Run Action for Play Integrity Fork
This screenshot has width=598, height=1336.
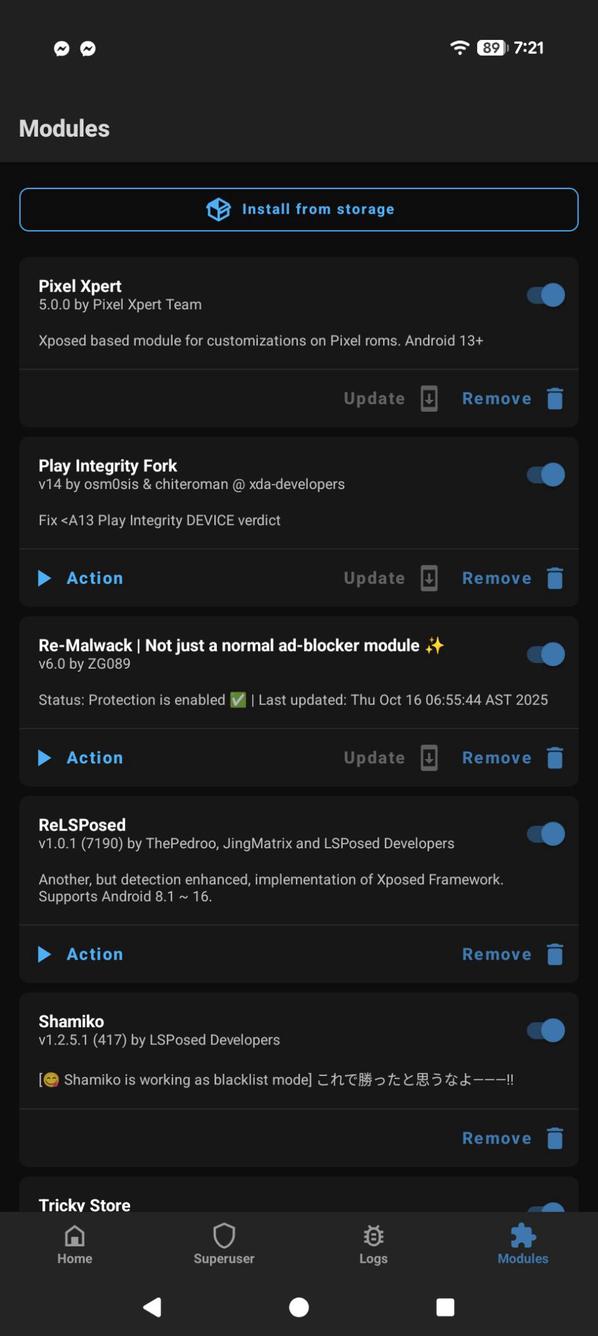[x=80, y=578]
